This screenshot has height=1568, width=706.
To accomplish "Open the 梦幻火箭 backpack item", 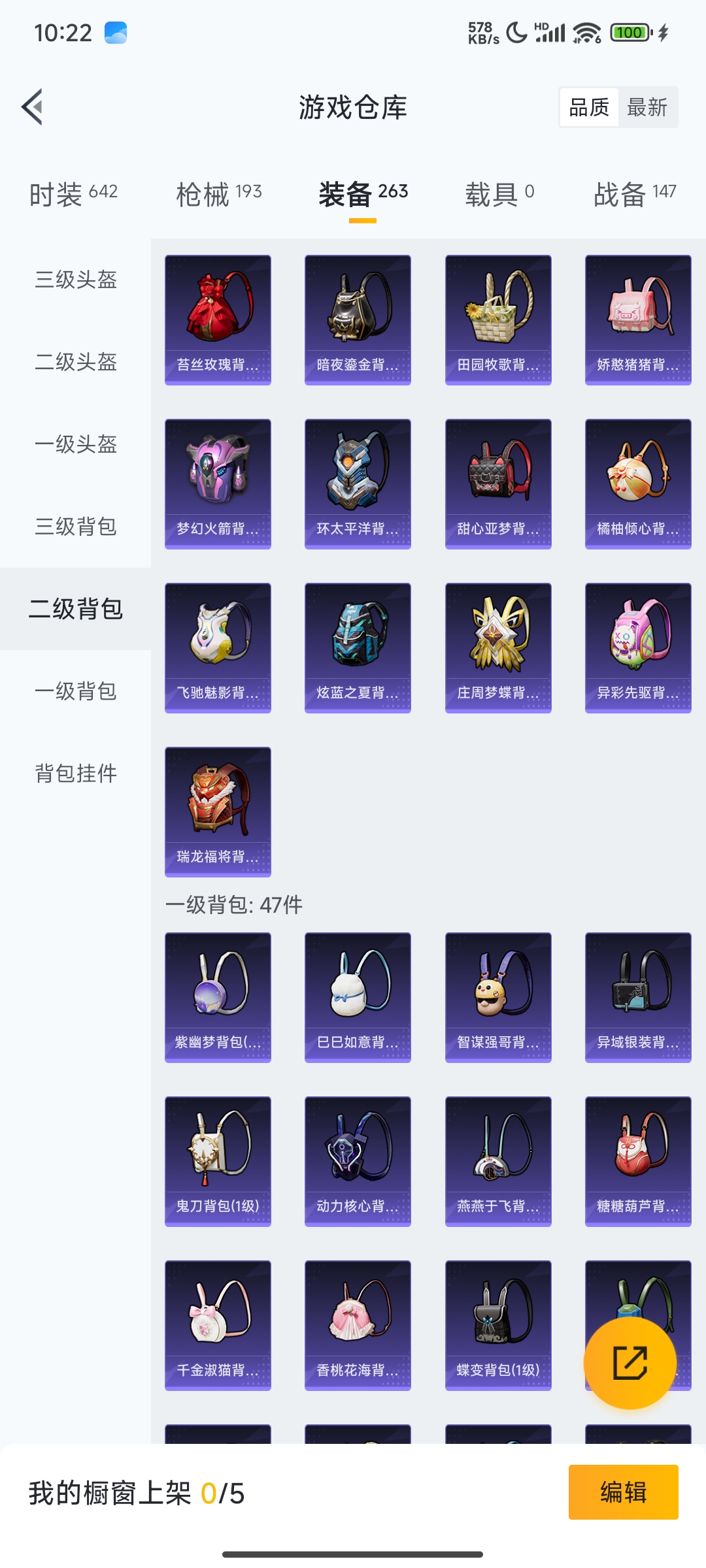I will [x=218, y=484].
